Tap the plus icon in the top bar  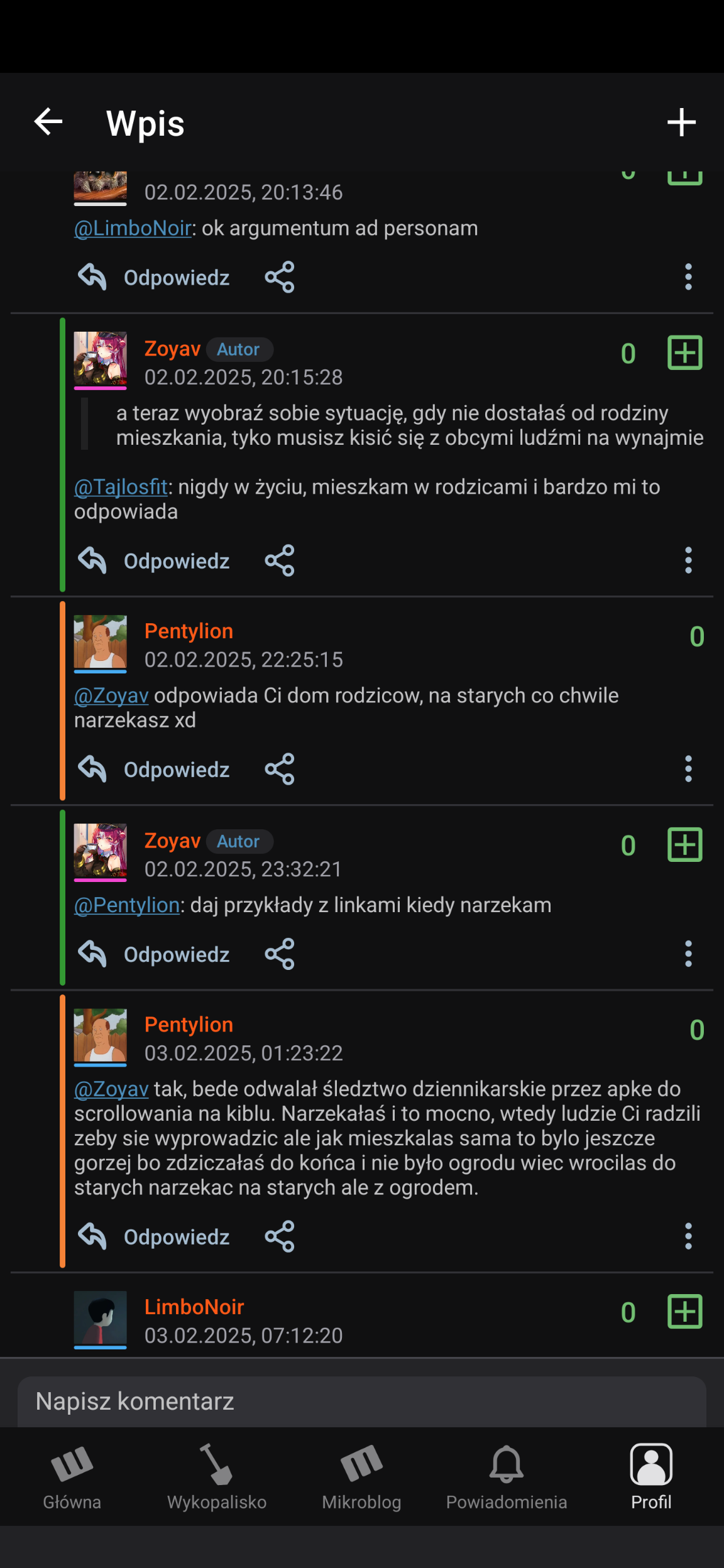[681, 122]
